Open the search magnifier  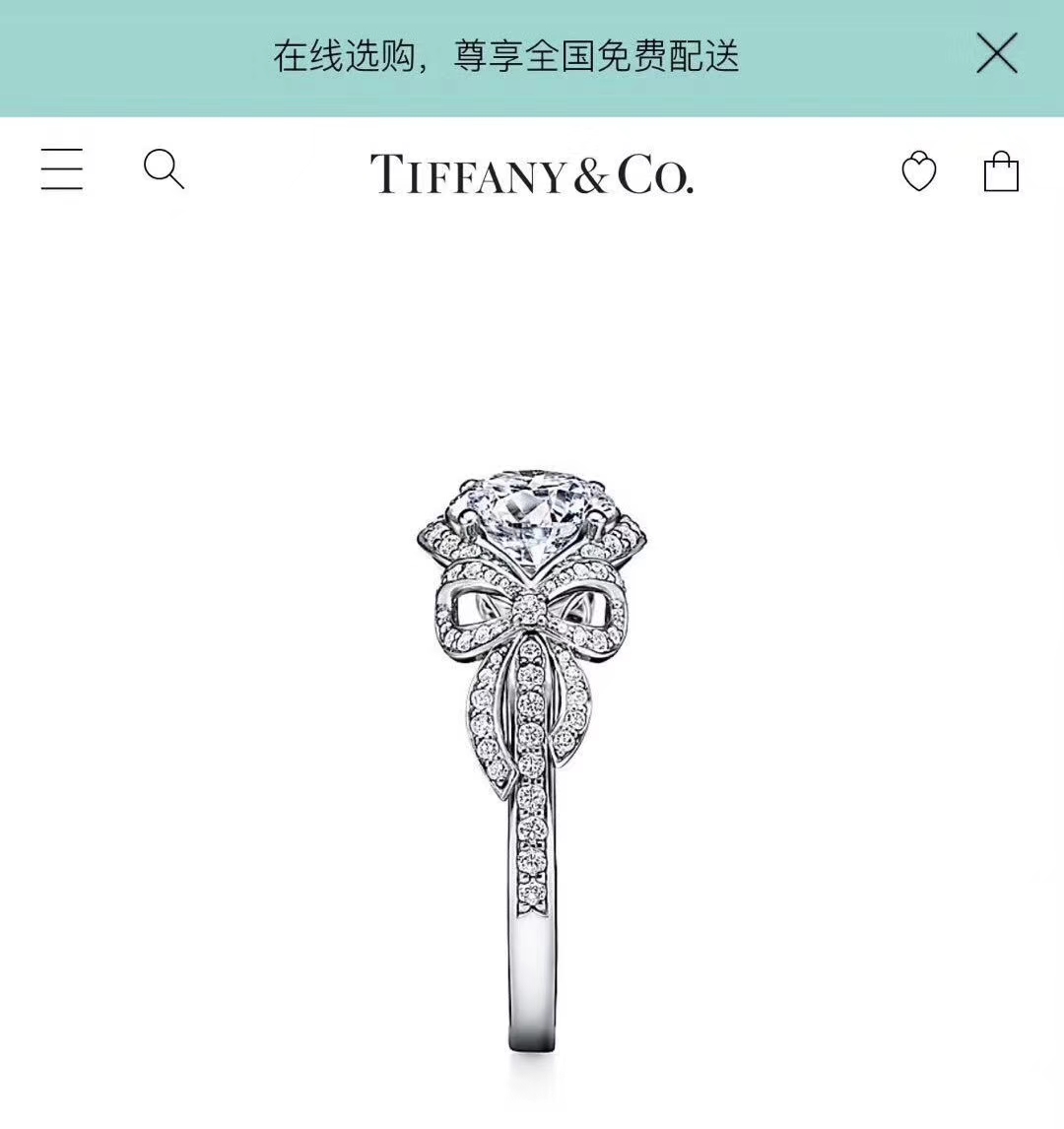164,169
